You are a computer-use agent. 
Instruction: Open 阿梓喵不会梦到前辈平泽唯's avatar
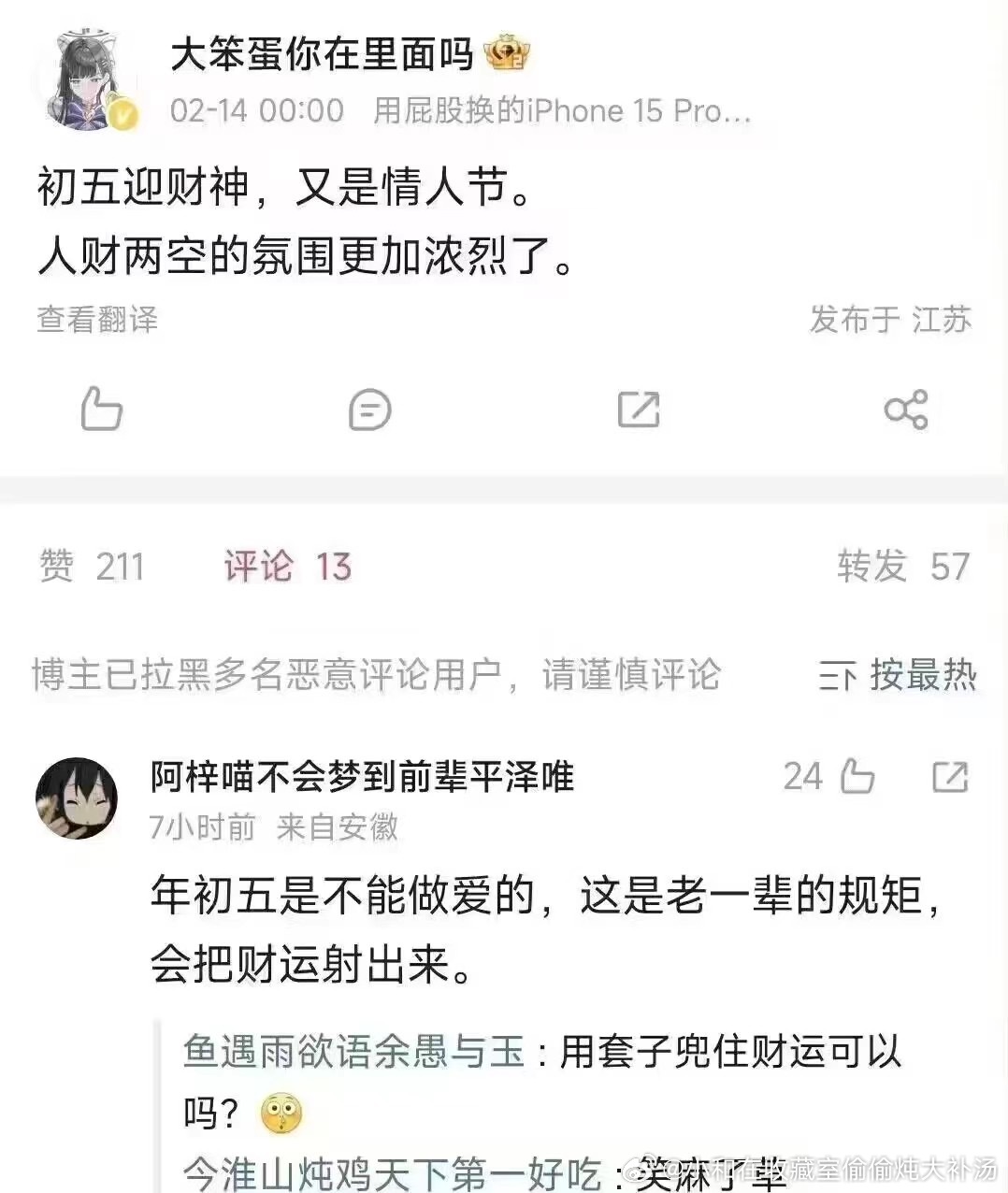77,798
